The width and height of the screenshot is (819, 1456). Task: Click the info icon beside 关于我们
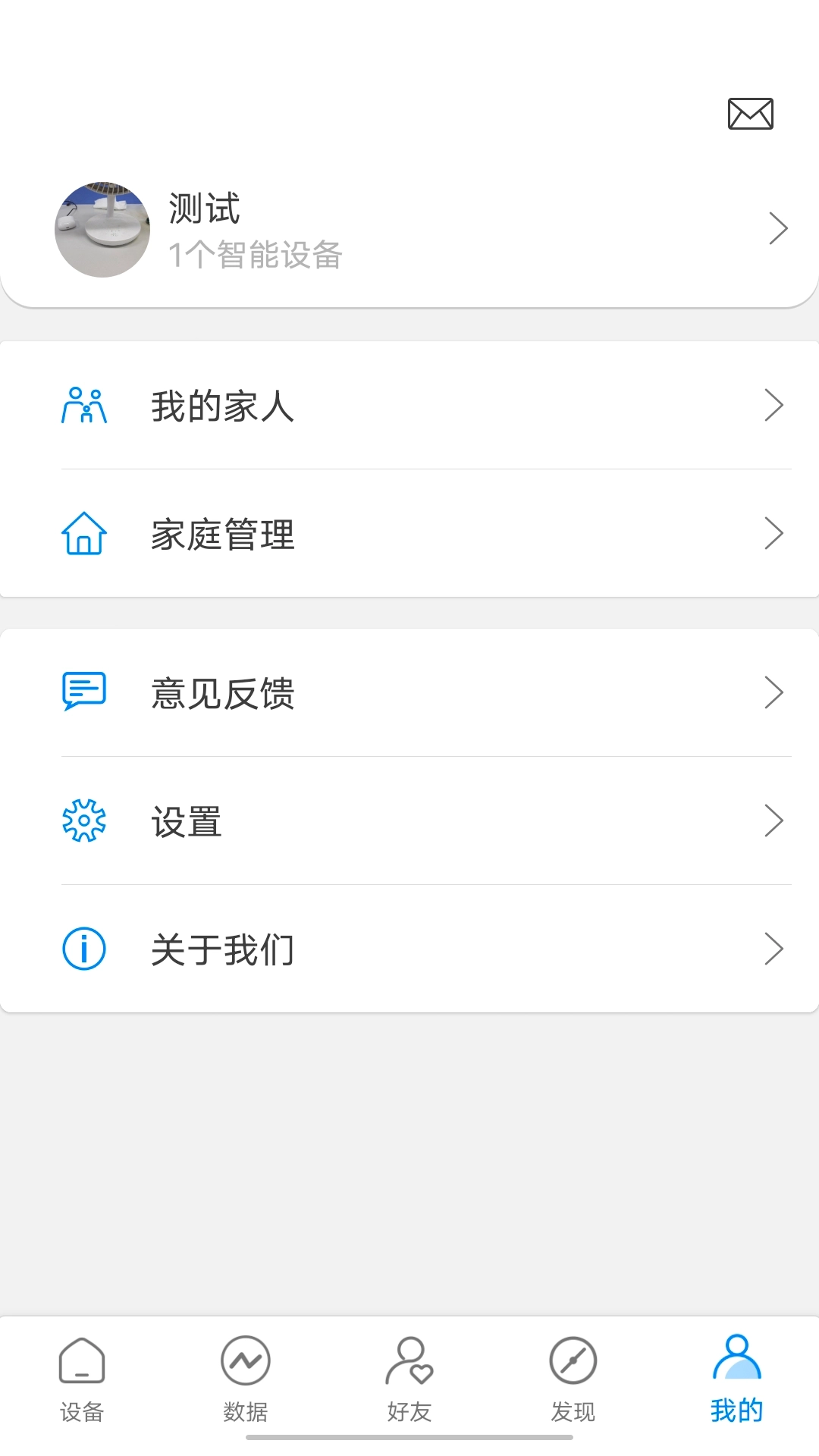tap(83, 948)
